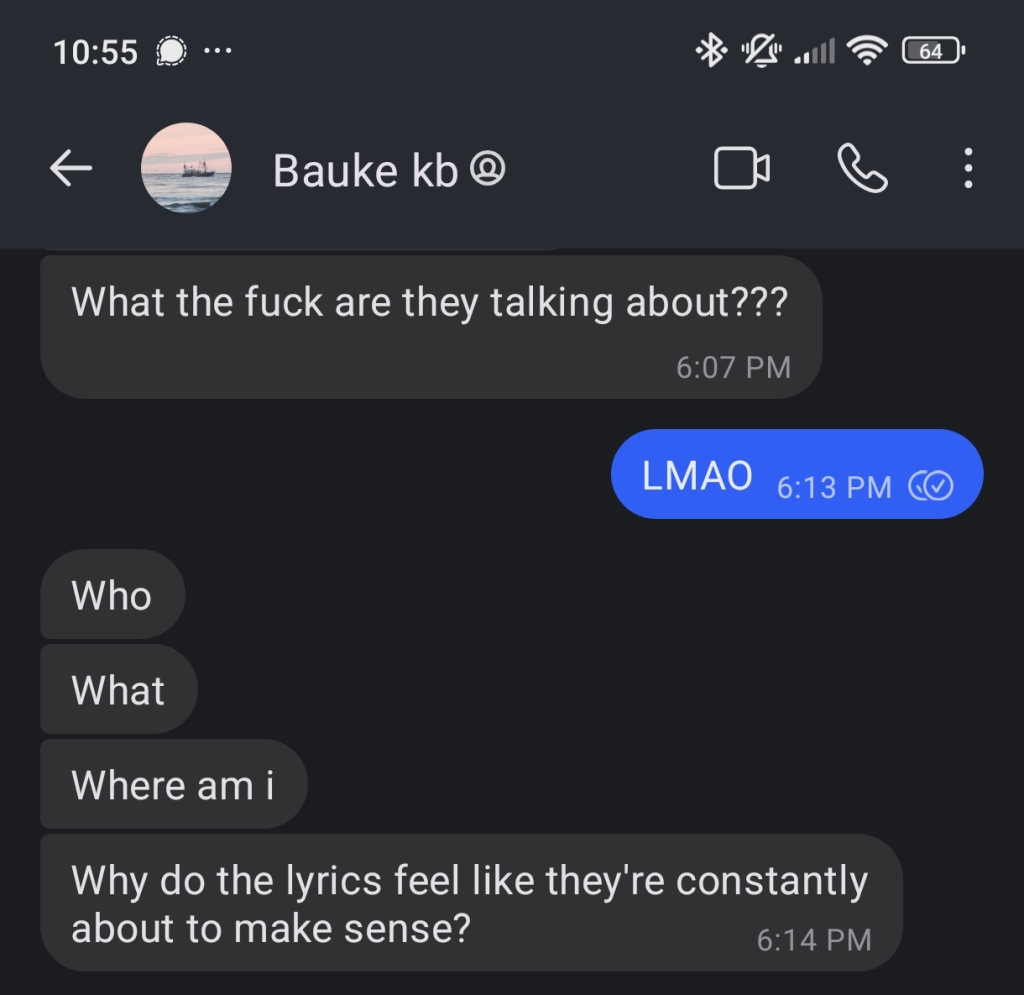Screen dimensions: 1024x995
Task: Open Bauke kb's profile picture
Action: coord(186,168)
